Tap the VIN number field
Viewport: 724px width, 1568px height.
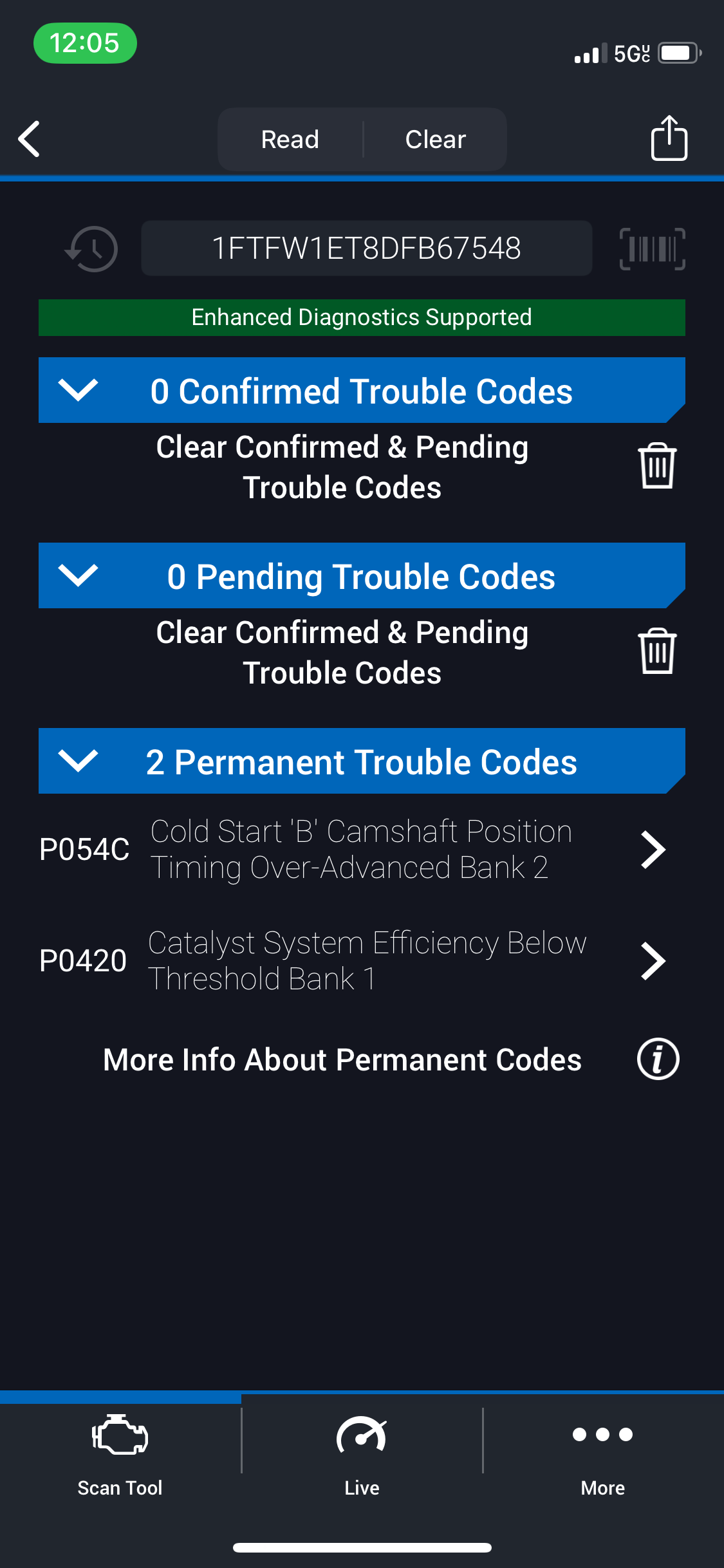[x=366, y=248]
